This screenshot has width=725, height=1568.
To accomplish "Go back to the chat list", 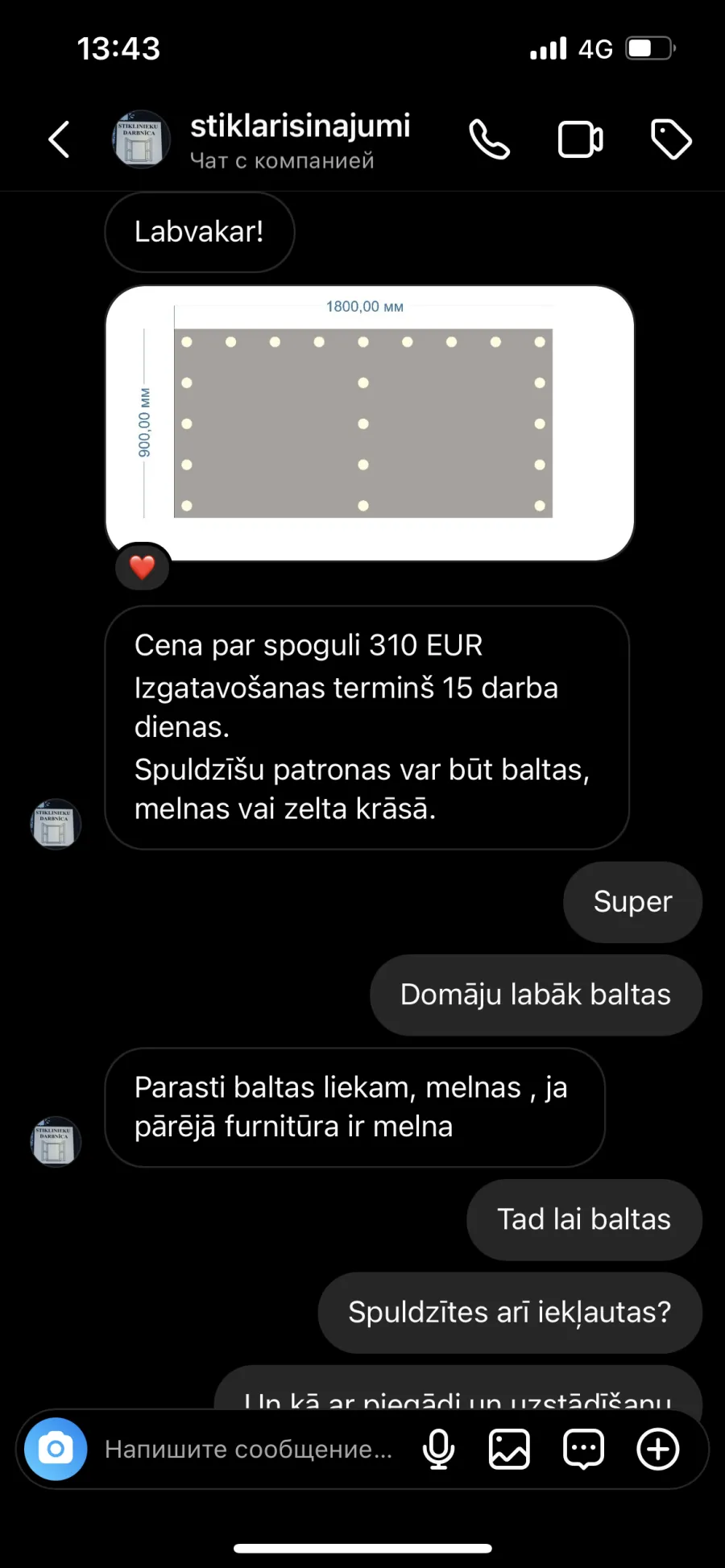I will (x=59, y=139).
